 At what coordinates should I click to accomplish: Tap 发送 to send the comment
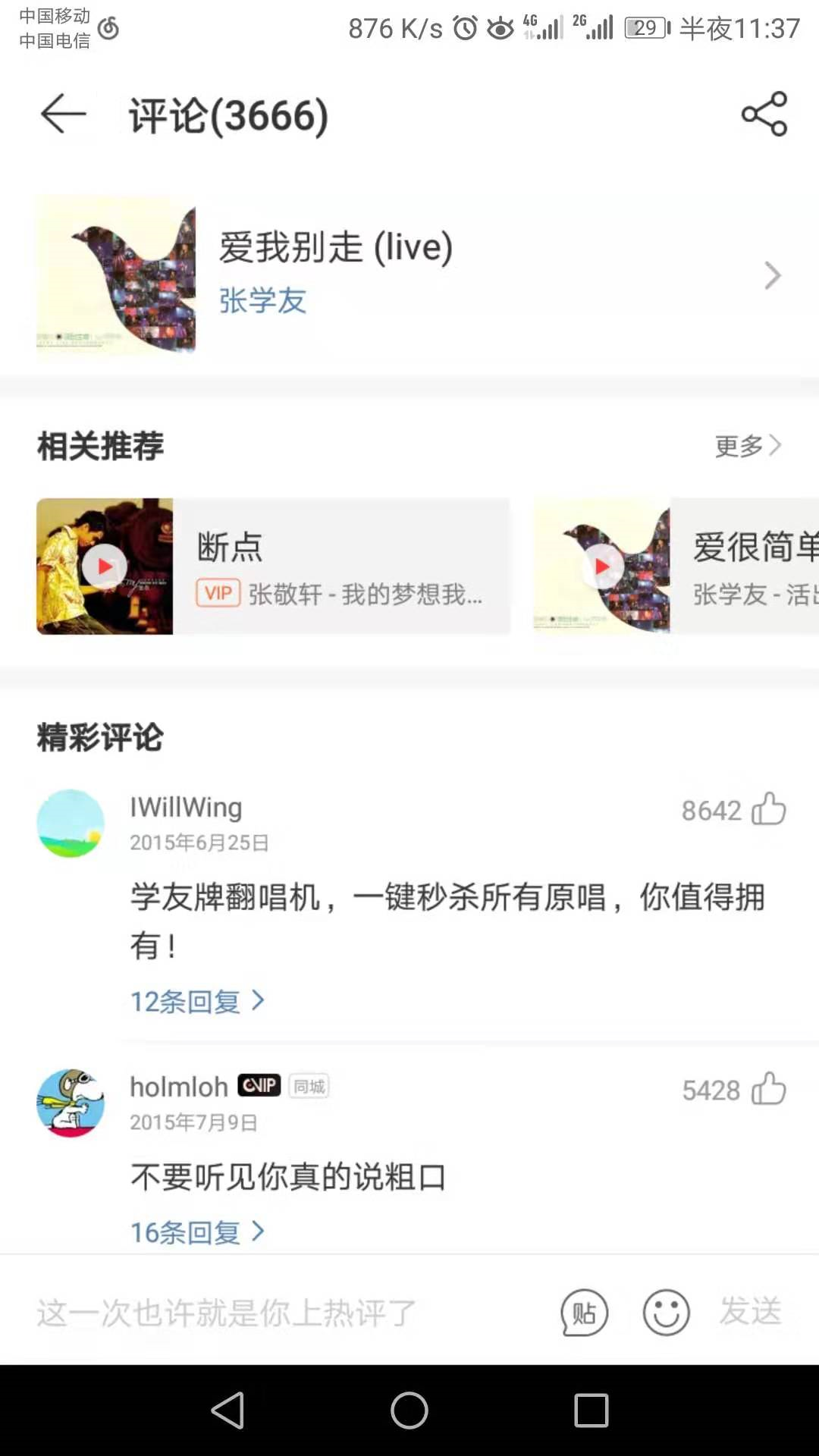[751, 1311]
